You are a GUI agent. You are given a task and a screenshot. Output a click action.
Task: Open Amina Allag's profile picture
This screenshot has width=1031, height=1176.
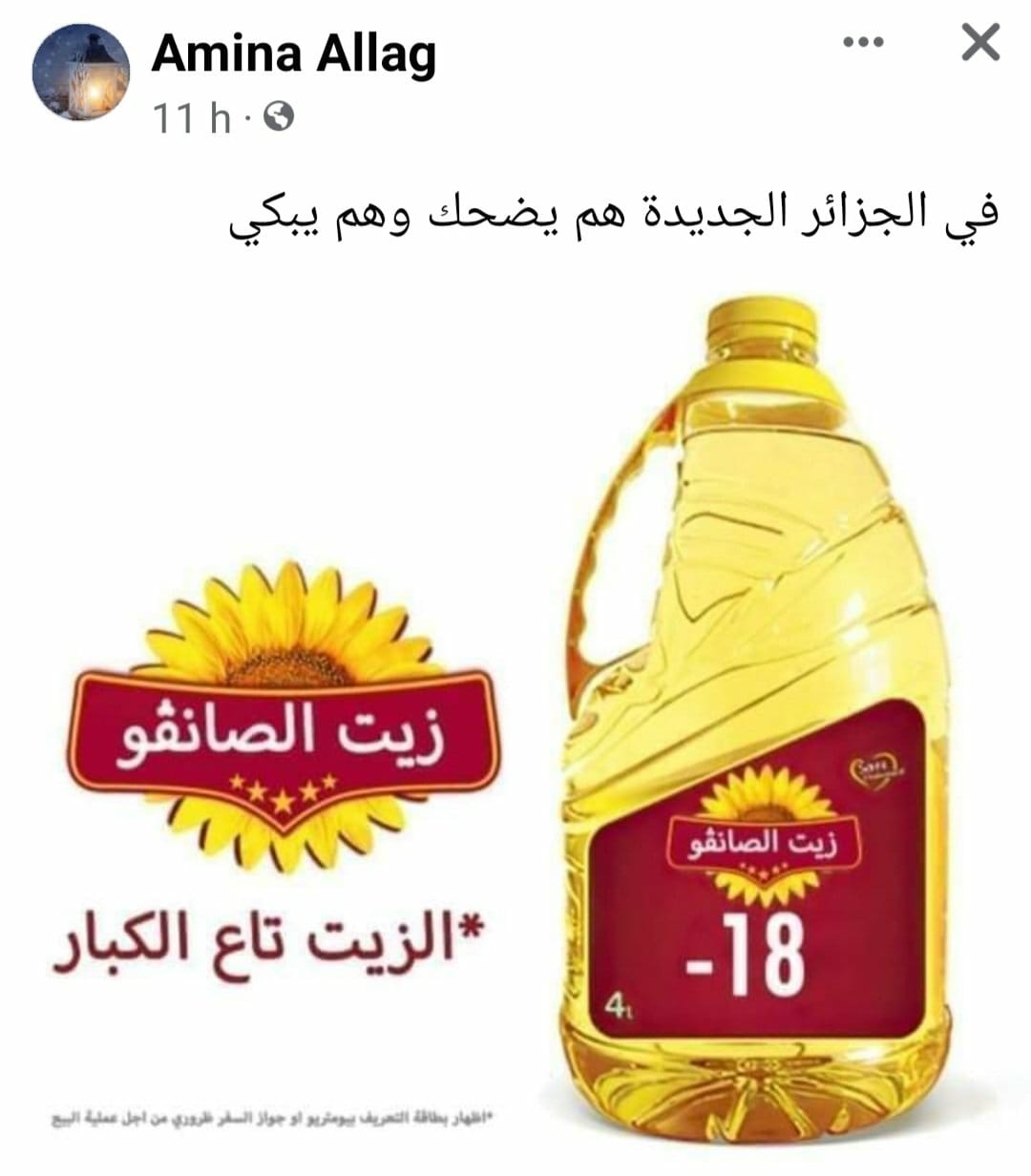(80, 72)
